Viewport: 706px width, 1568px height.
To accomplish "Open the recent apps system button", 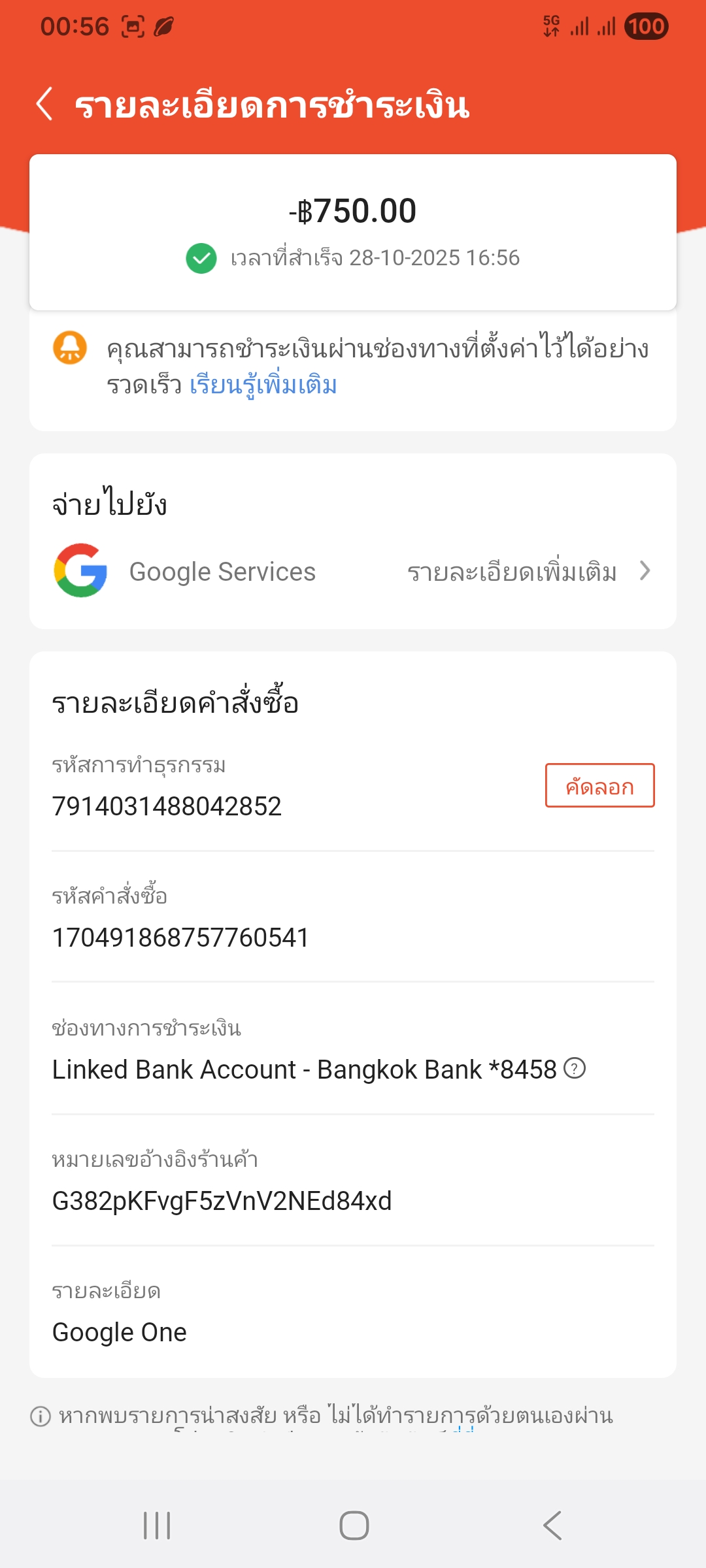I will pos(157,1526).
